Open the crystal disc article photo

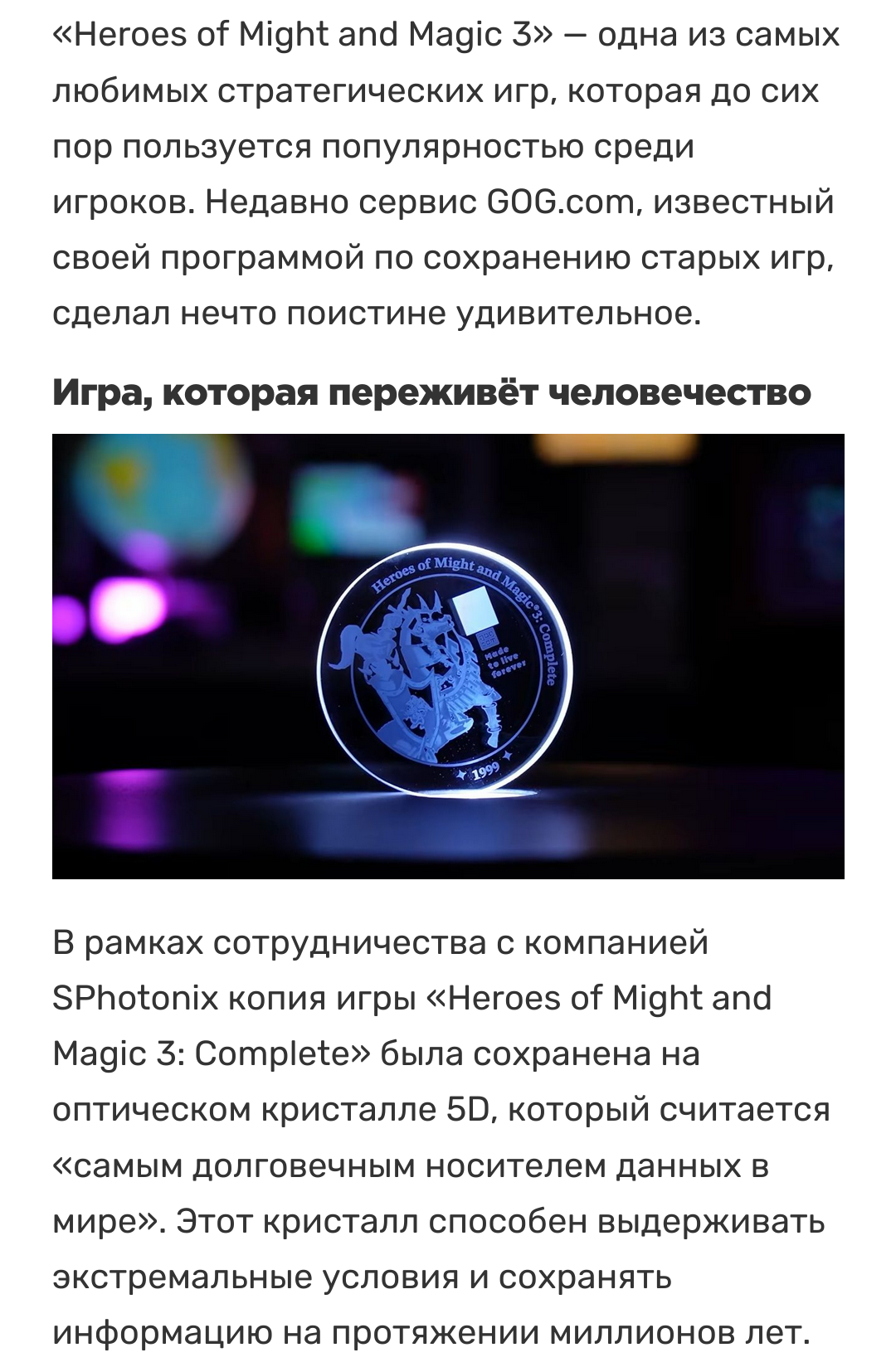(448, 656)
